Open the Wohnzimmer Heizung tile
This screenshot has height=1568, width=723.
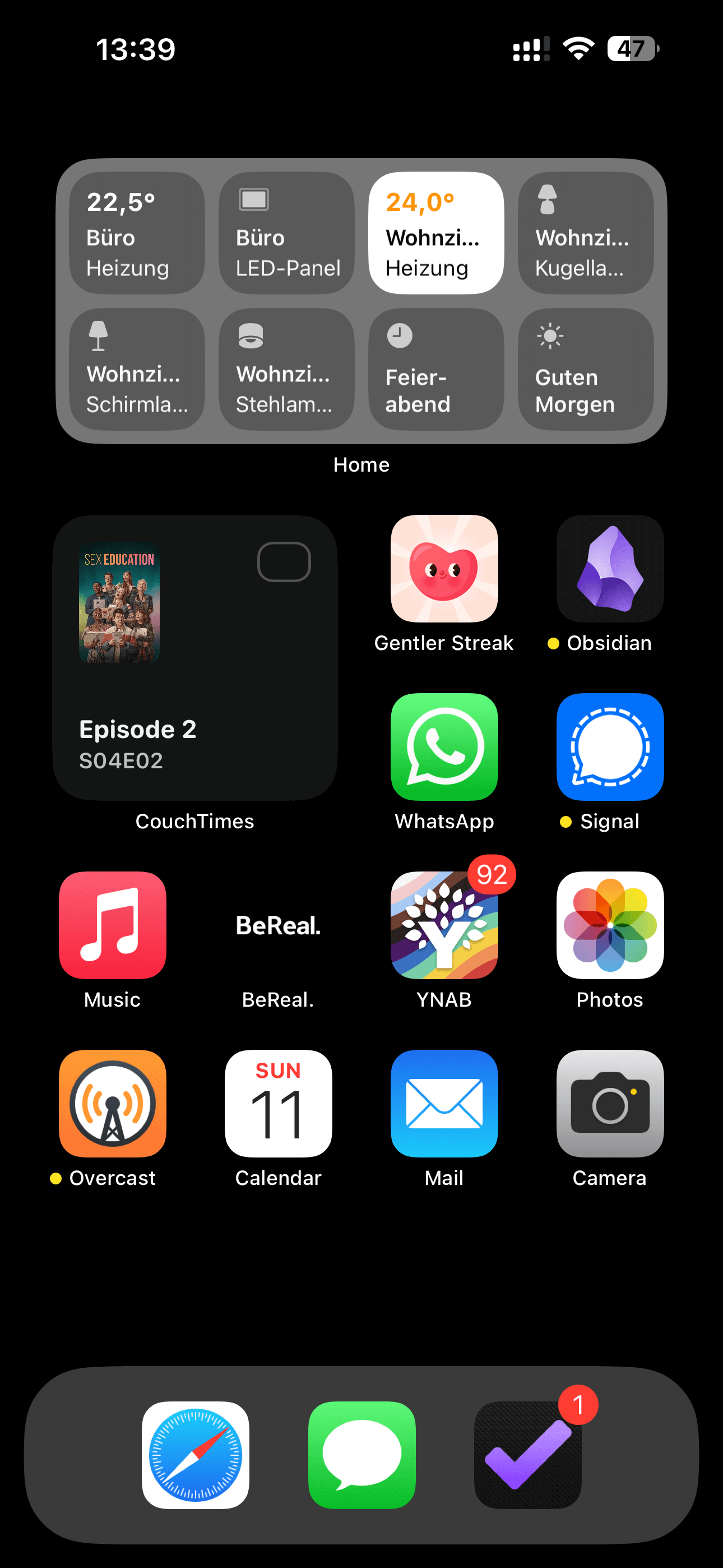tap(435, 233)
